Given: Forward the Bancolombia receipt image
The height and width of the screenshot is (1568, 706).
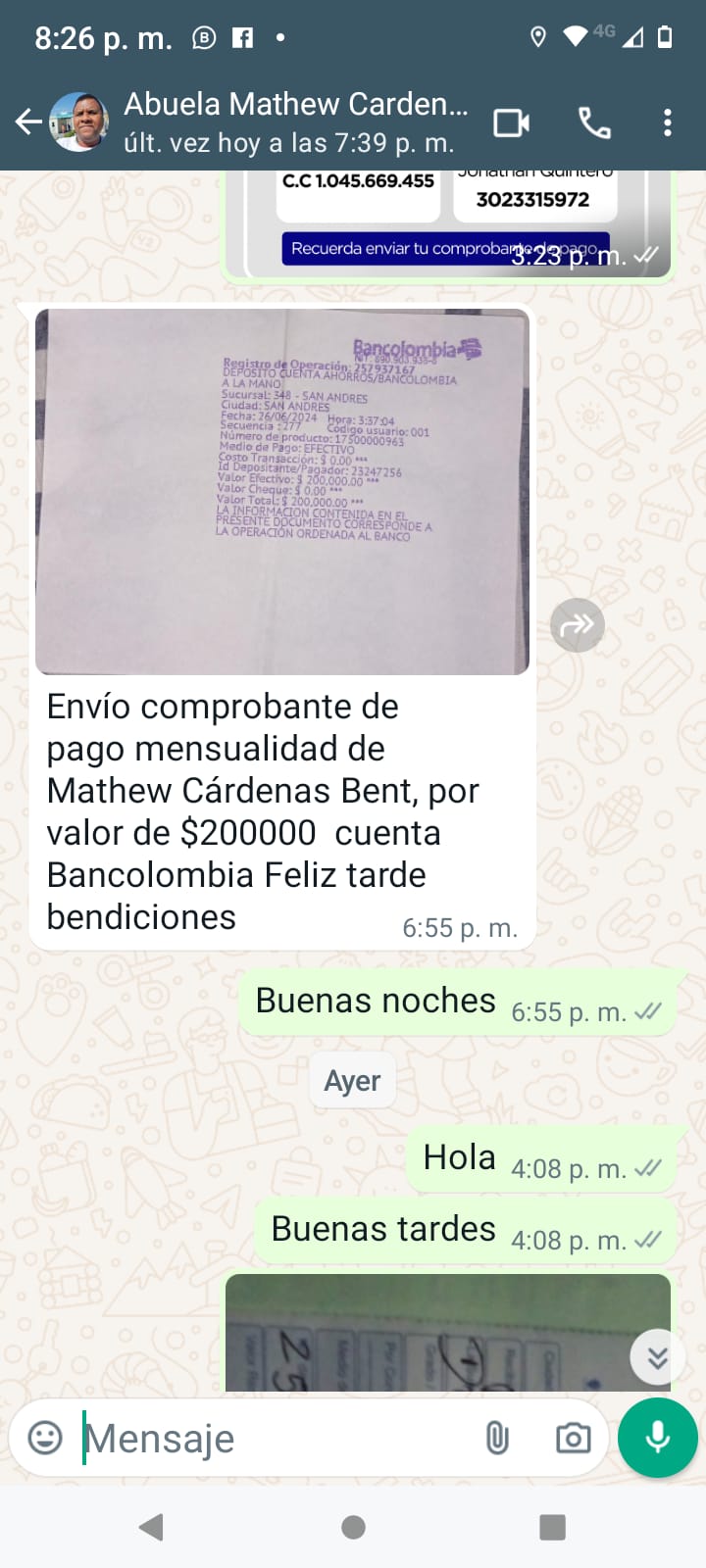Looking at the screenshot, I should (577, 624).
